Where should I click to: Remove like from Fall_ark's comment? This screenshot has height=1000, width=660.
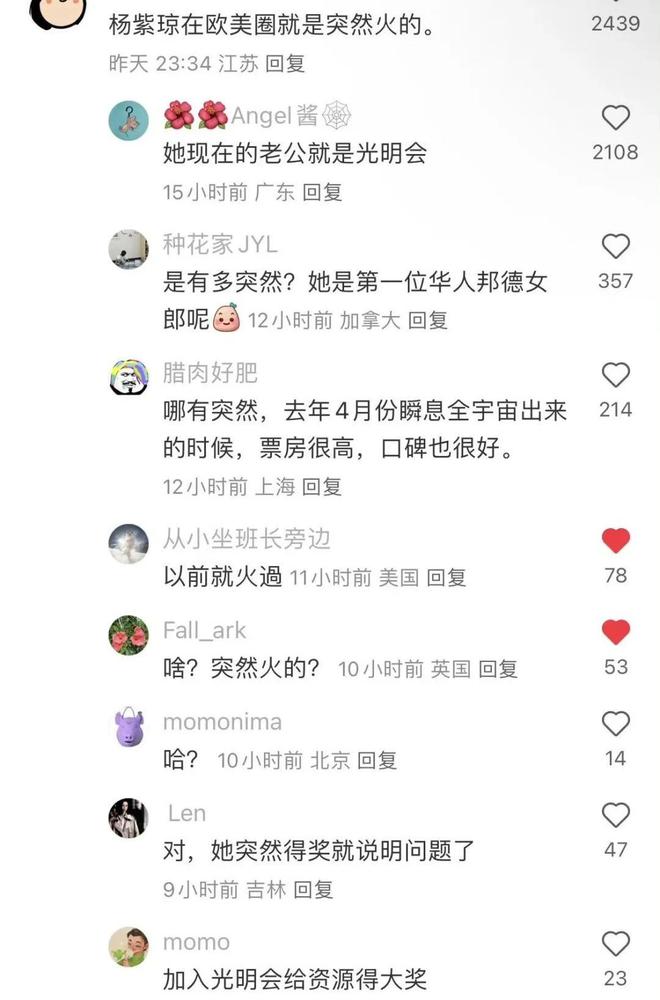616,632
